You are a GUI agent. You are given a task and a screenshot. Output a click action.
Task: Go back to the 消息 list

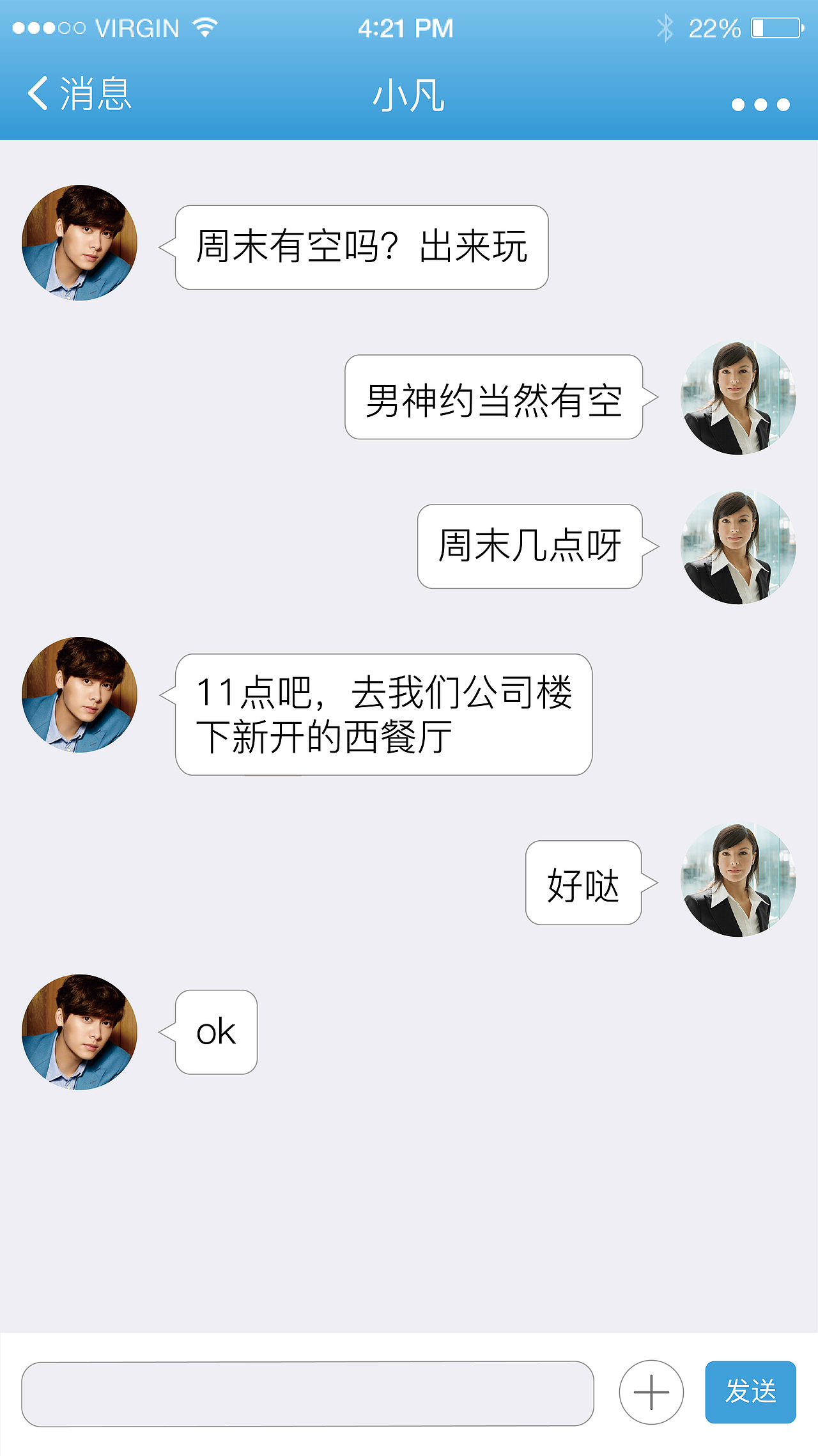pos(79,94)
